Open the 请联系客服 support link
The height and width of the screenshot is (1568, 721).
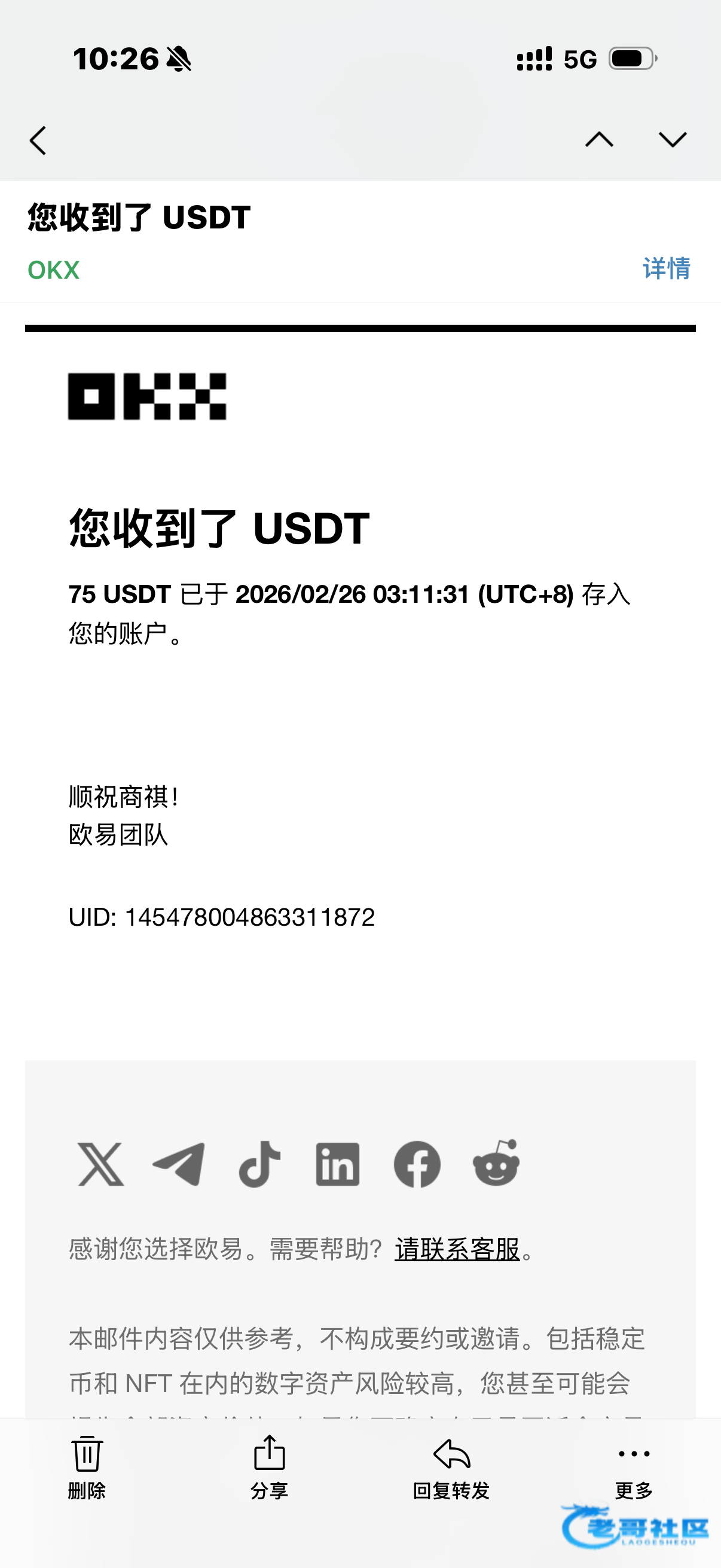[x=457, y=1250]
